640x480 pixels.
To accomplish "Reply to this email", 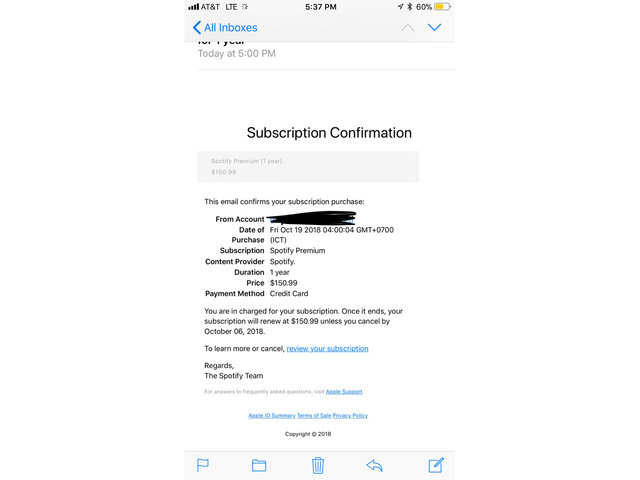I will (375, 465).
